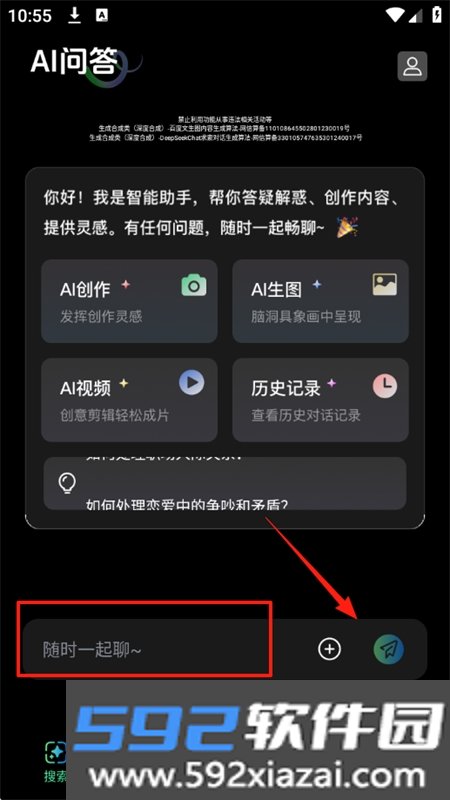The width and height of the screenshot is (450, 800).
Task: Open the 历史记录 card
Action: pos(320,400)
